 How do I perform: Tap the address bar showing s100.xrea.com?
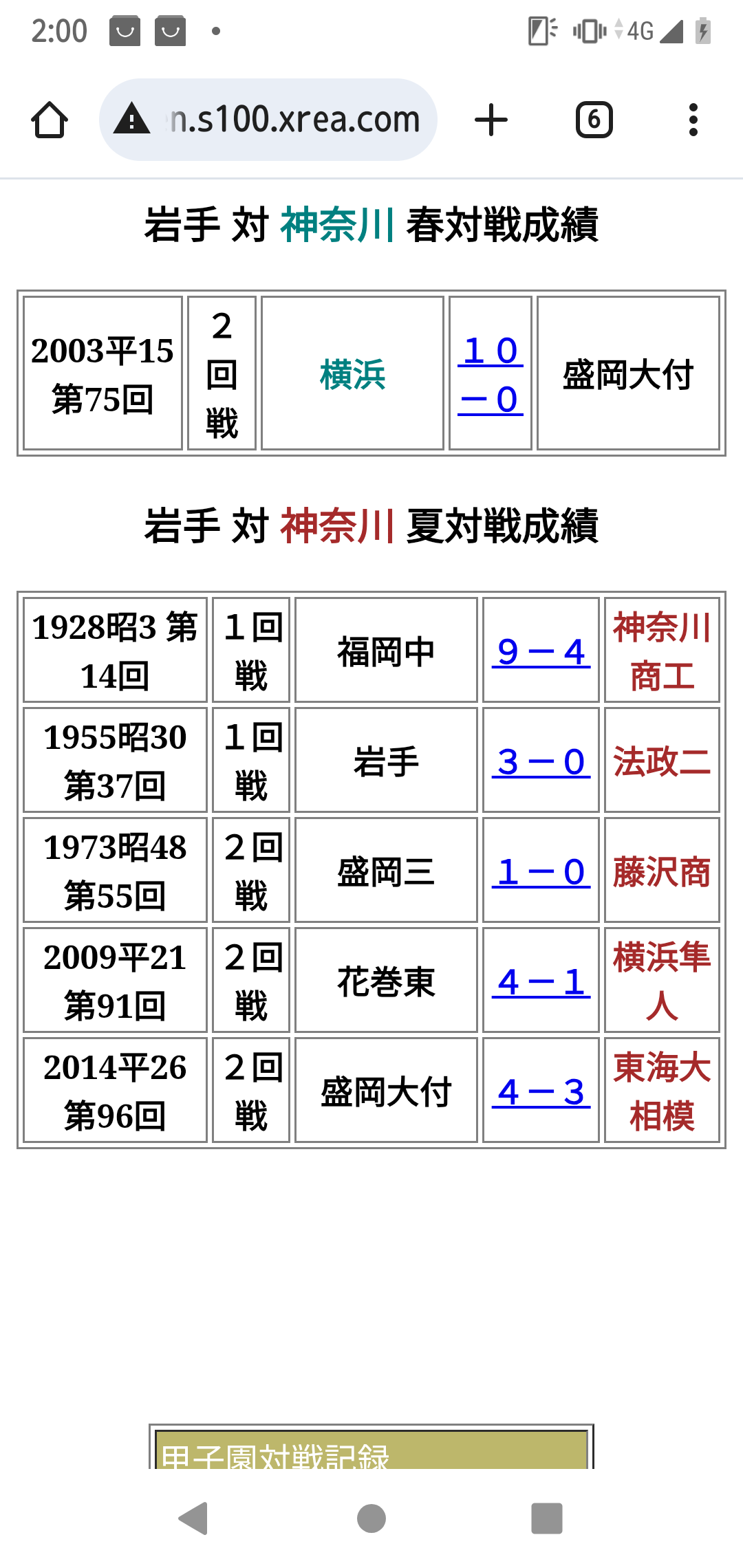coord(268,120)
